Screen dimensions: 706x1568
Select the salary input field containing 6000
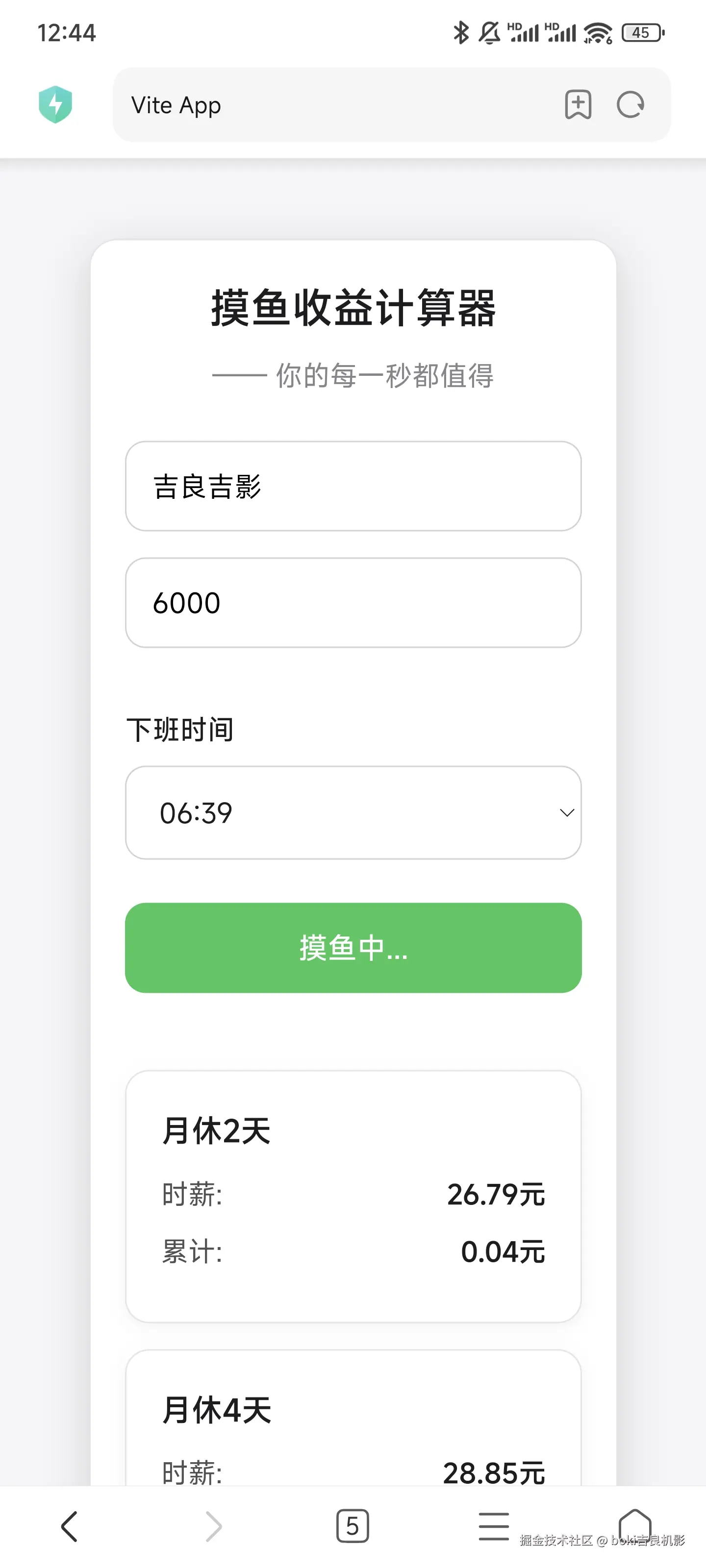pos(353,602)
